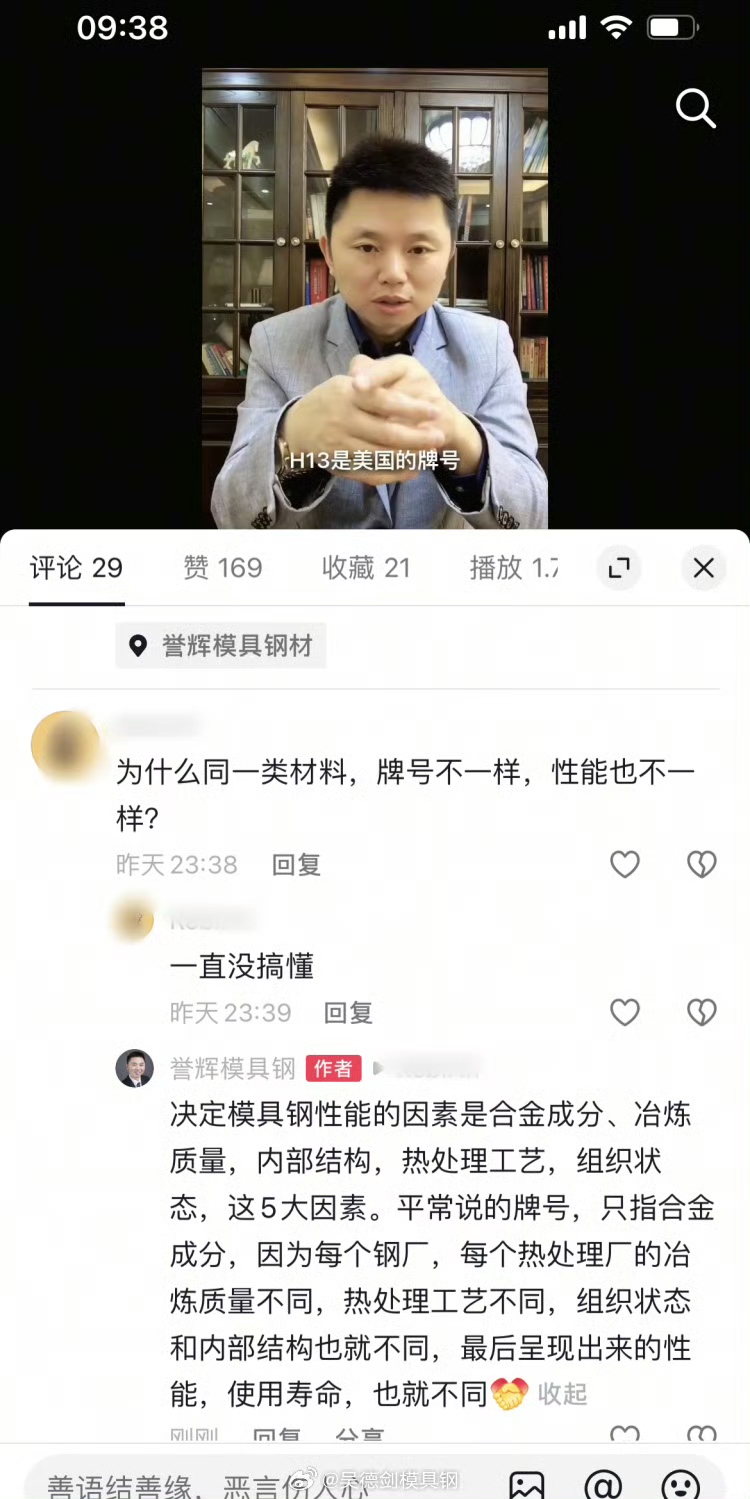This screenshot has width=750, height=1499.
Task: Open the 誉辉模具钢材 location tag
Action: coord(221,646)
